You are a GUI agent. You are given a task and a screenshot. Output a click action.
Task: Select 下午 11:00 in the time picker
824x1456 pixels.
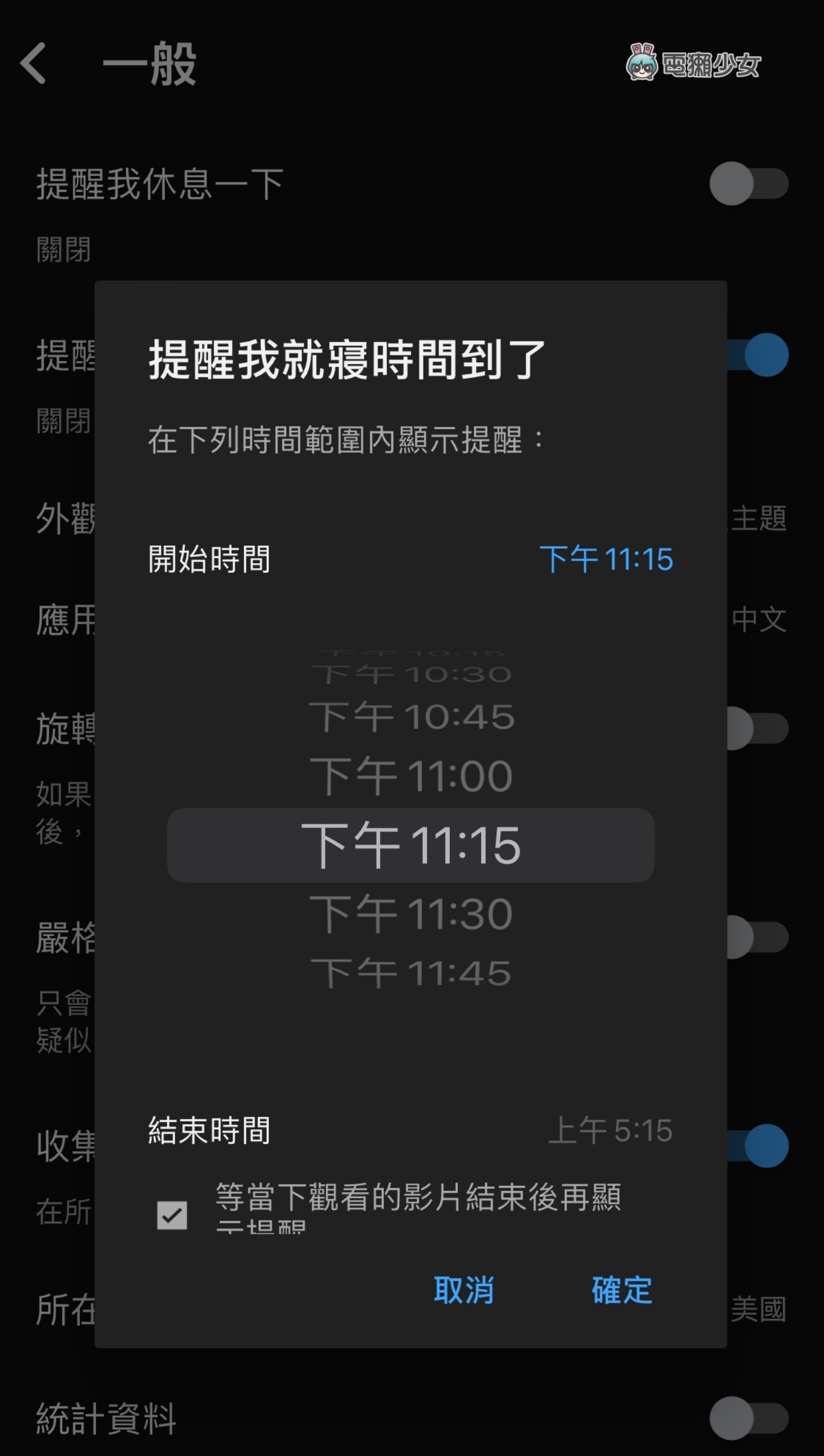tap(411, 776)
